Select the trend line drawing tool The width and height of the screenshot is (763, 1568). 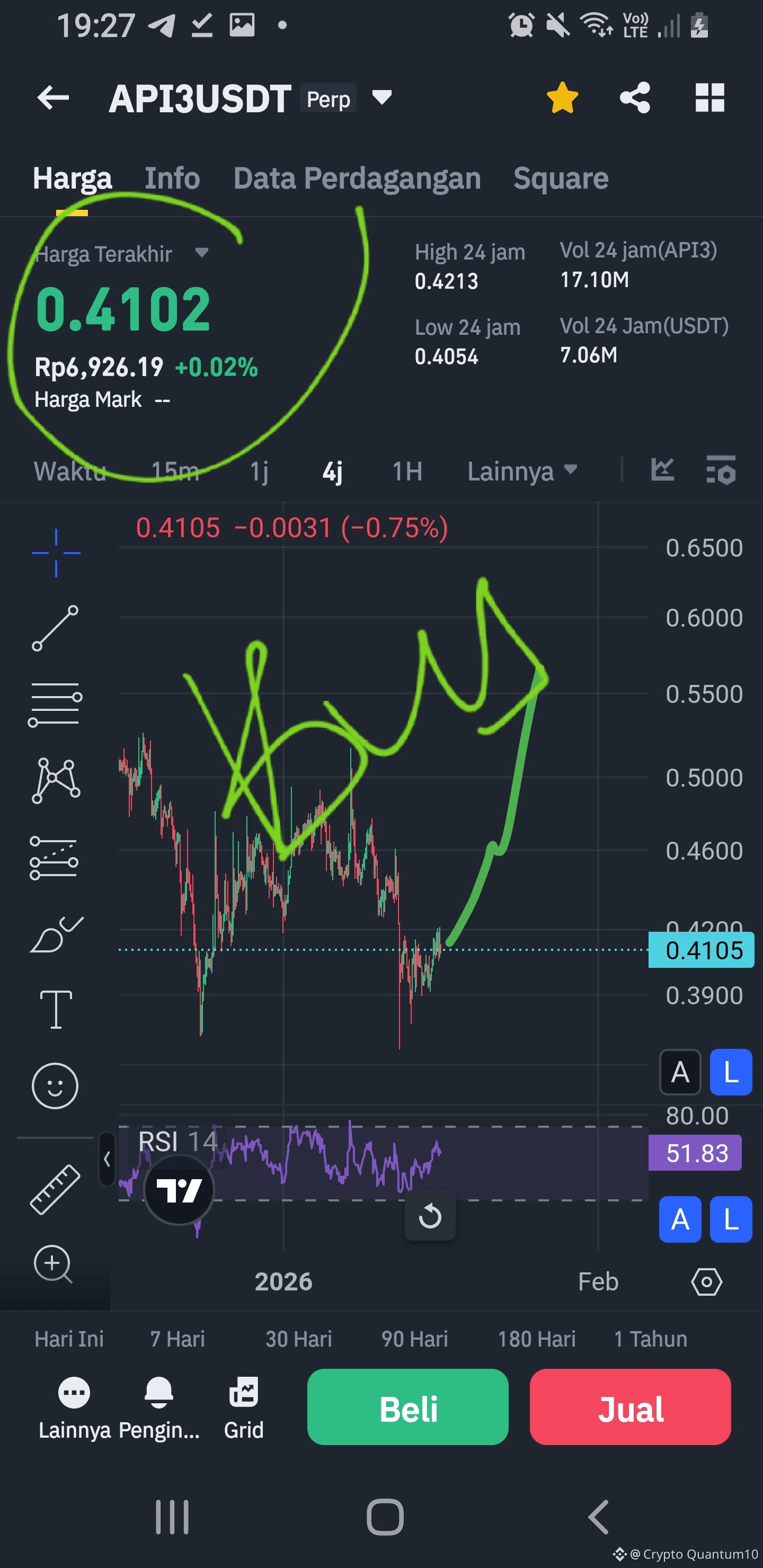[x=55, y=628]
